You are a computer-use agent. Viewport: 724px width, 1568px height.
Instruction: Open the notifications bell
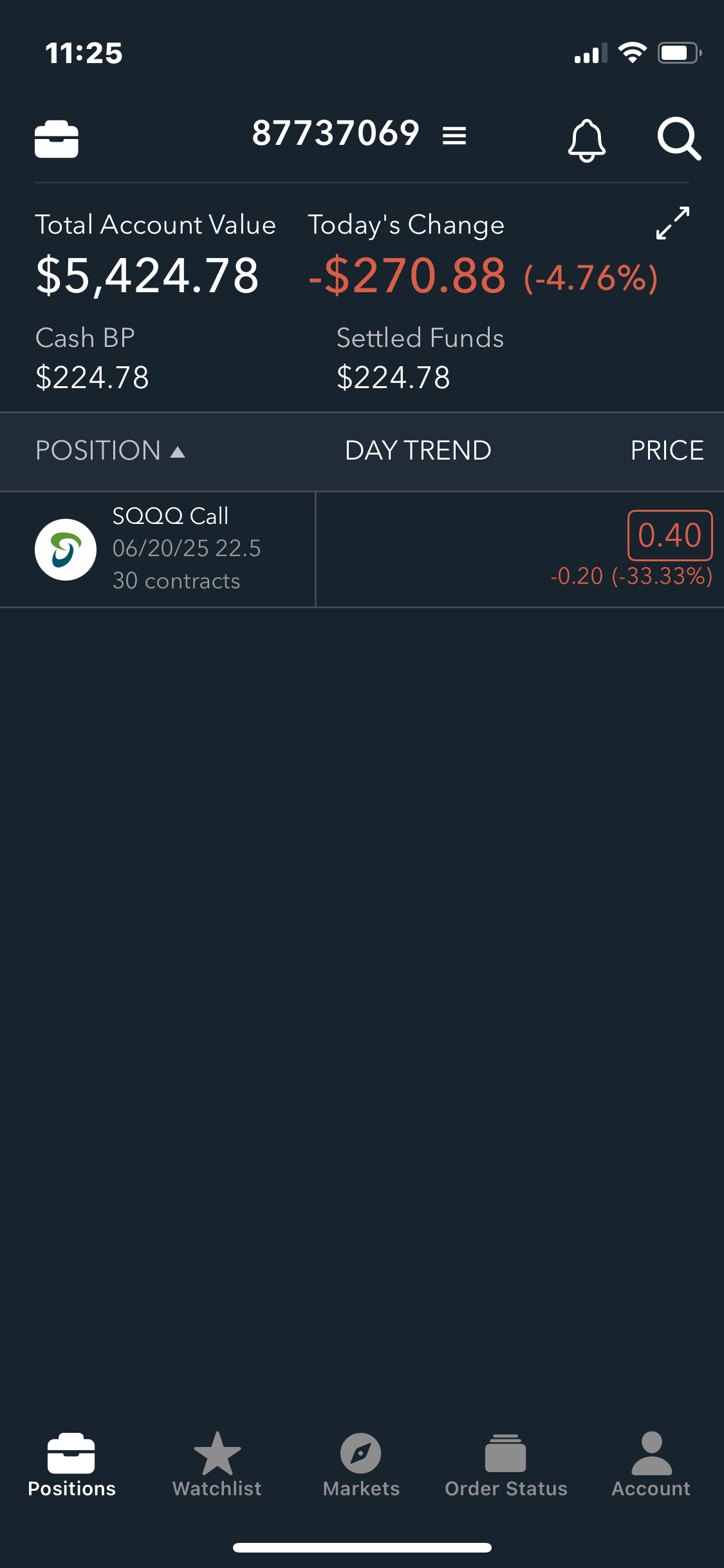click(x=586, y=140)
